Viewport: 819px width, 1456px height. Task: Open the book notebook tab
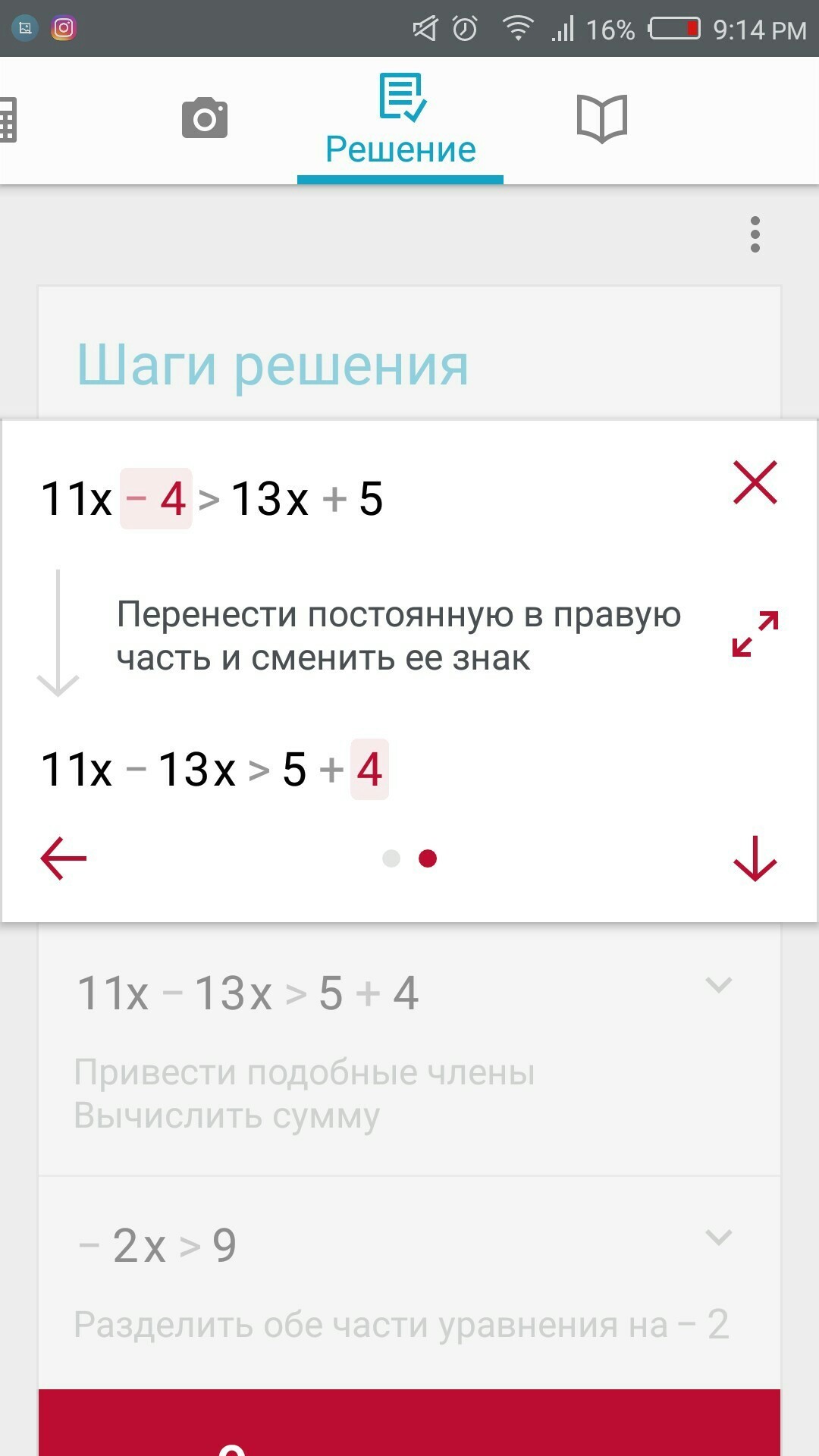(602, 118)
